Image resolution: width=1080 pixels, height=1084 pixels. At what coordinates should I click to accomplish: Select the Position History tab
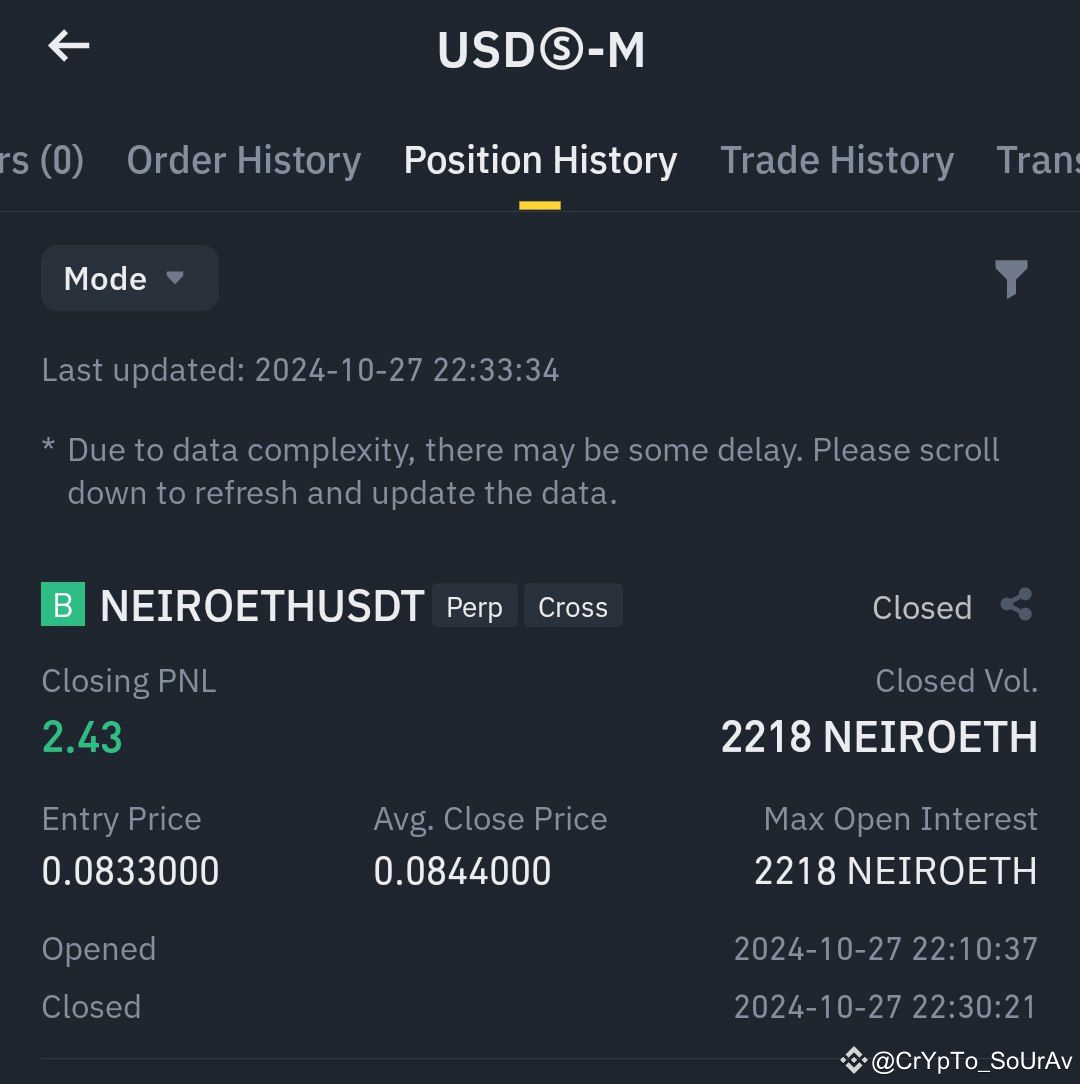click(x=539, y=160)
